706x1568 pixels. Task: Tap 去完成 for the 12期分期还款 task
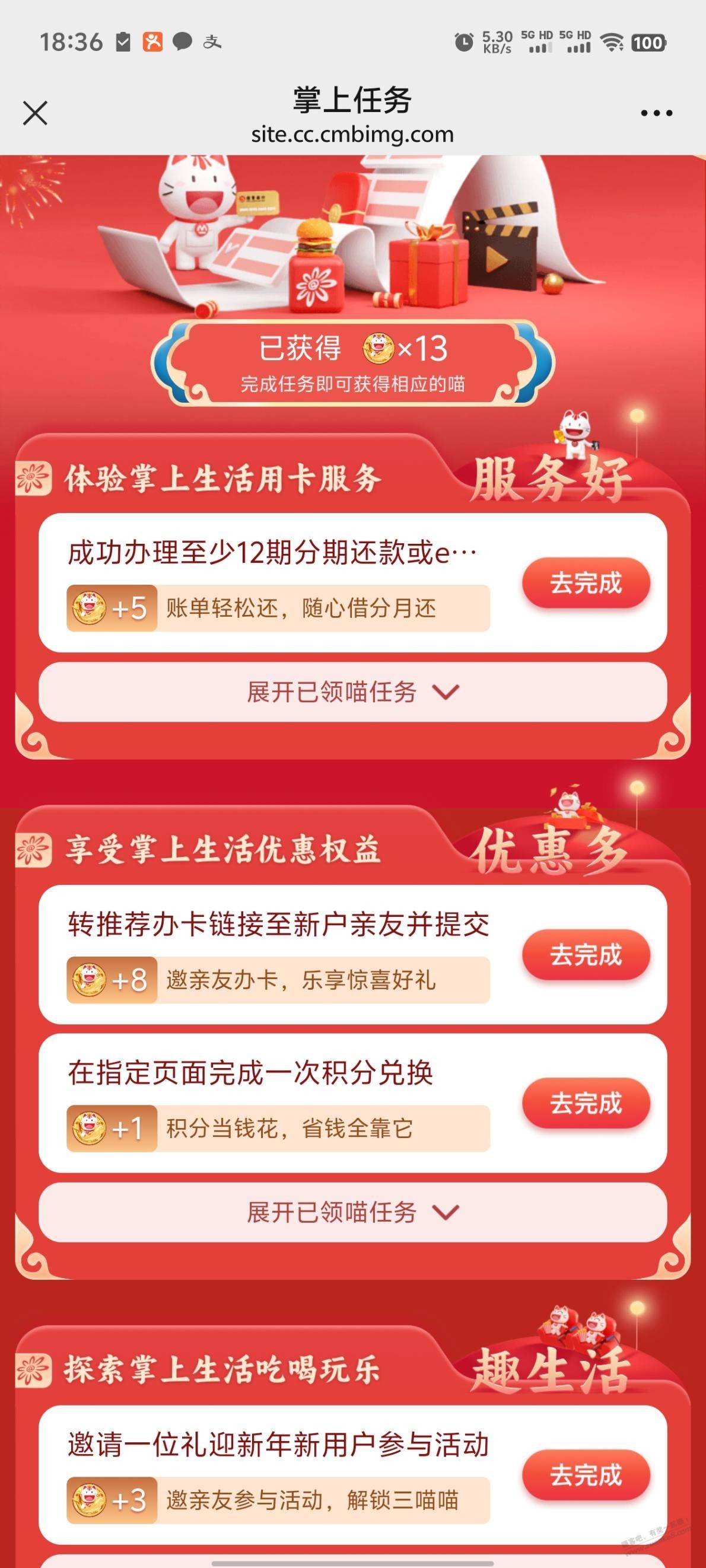point(586,583)
